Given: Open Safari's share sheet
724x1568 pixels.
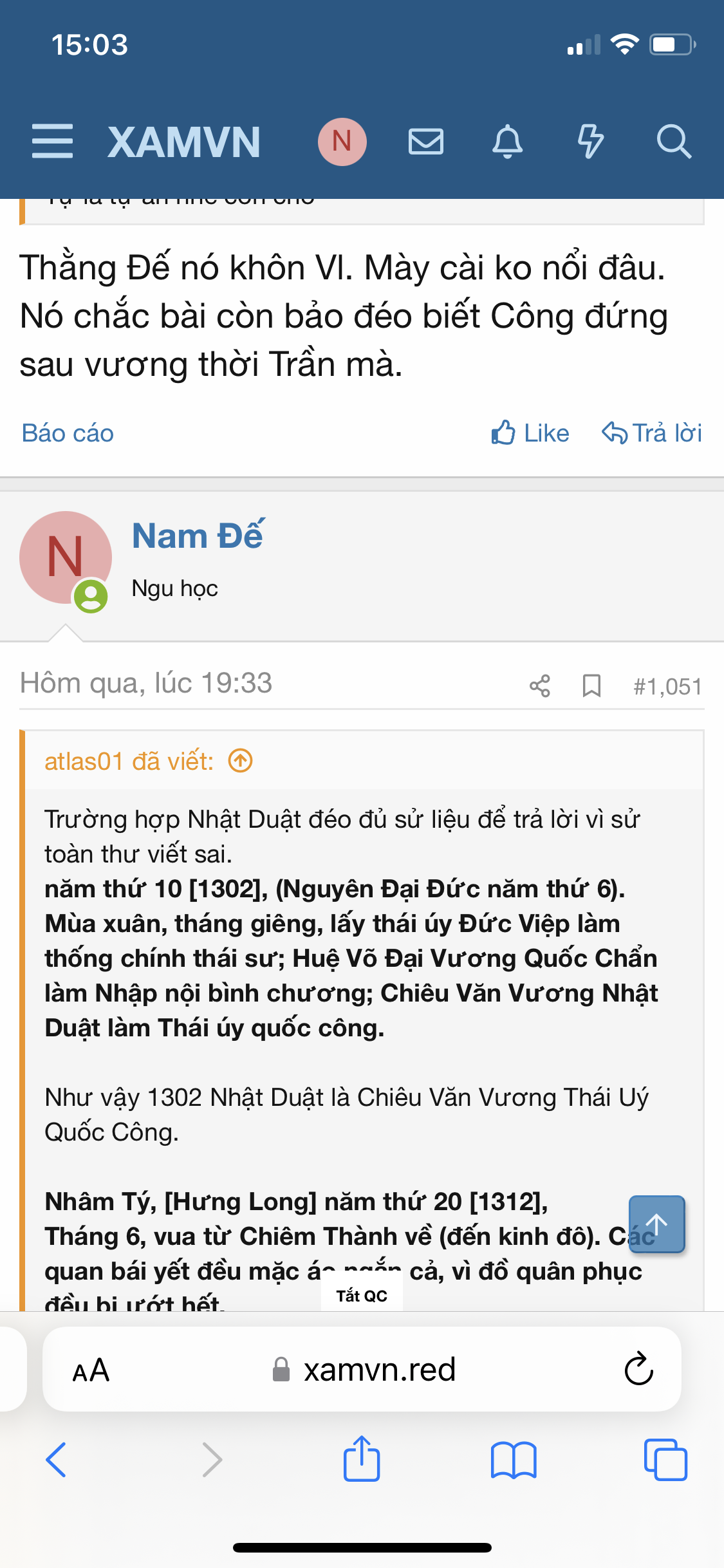Looking at the screenshot, I should click(362, 1459).
